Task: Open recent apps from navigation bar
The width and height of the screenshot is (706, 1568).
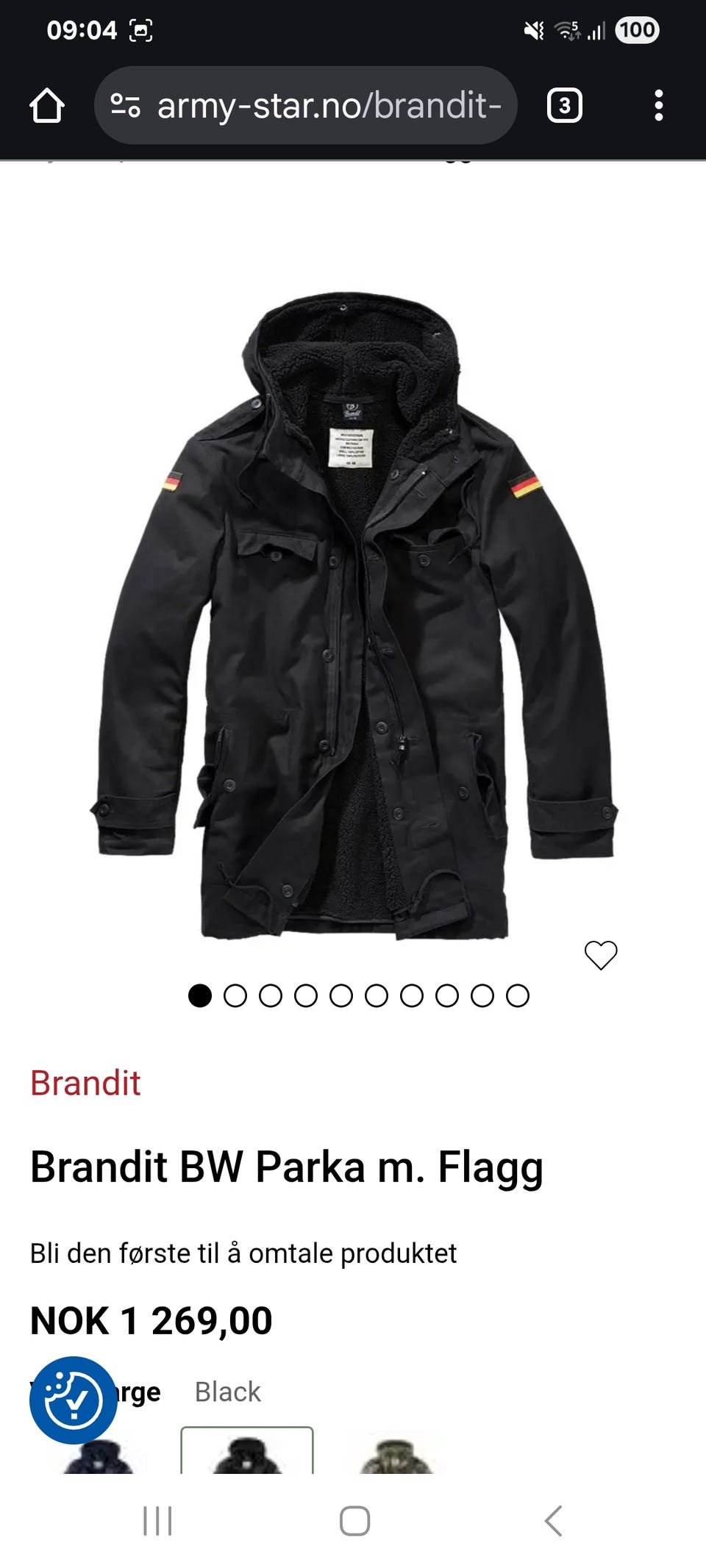Action: pyautogui.click(x=157, y=1521)
